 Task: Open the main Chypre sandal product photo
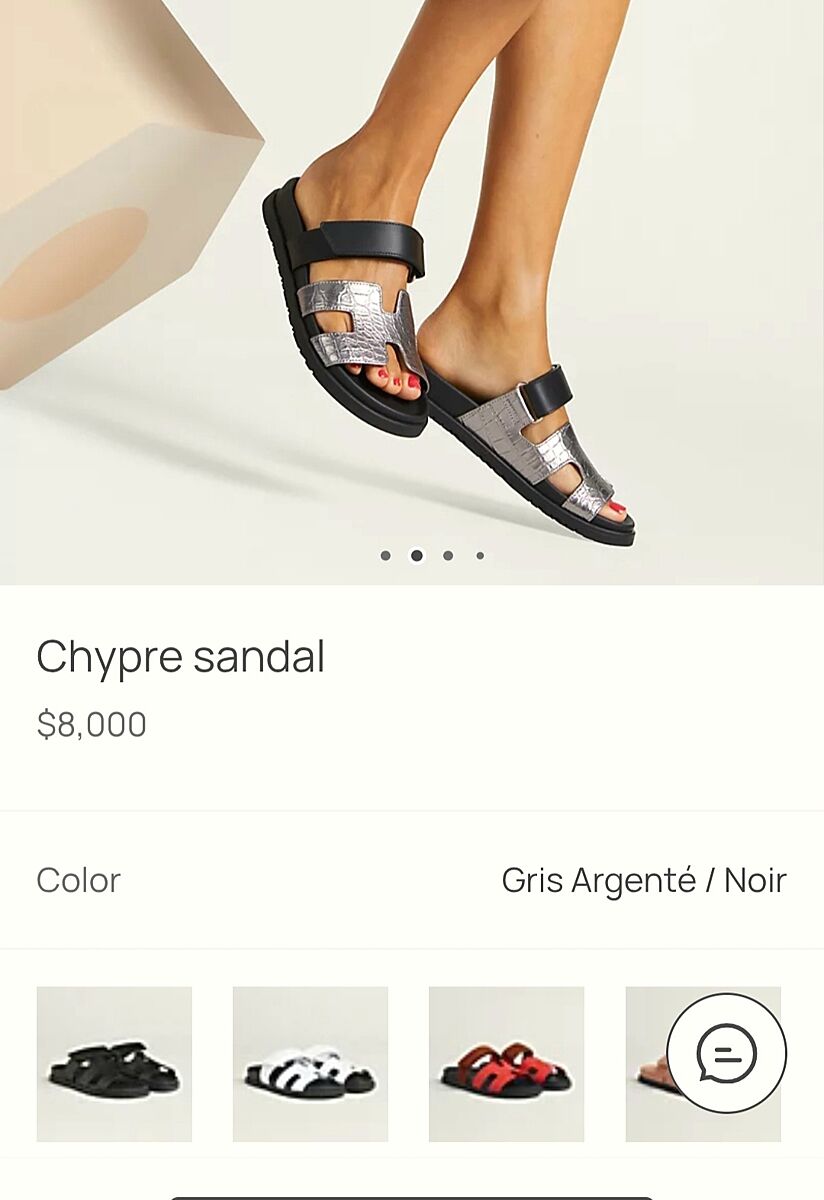tap(412, 290)
